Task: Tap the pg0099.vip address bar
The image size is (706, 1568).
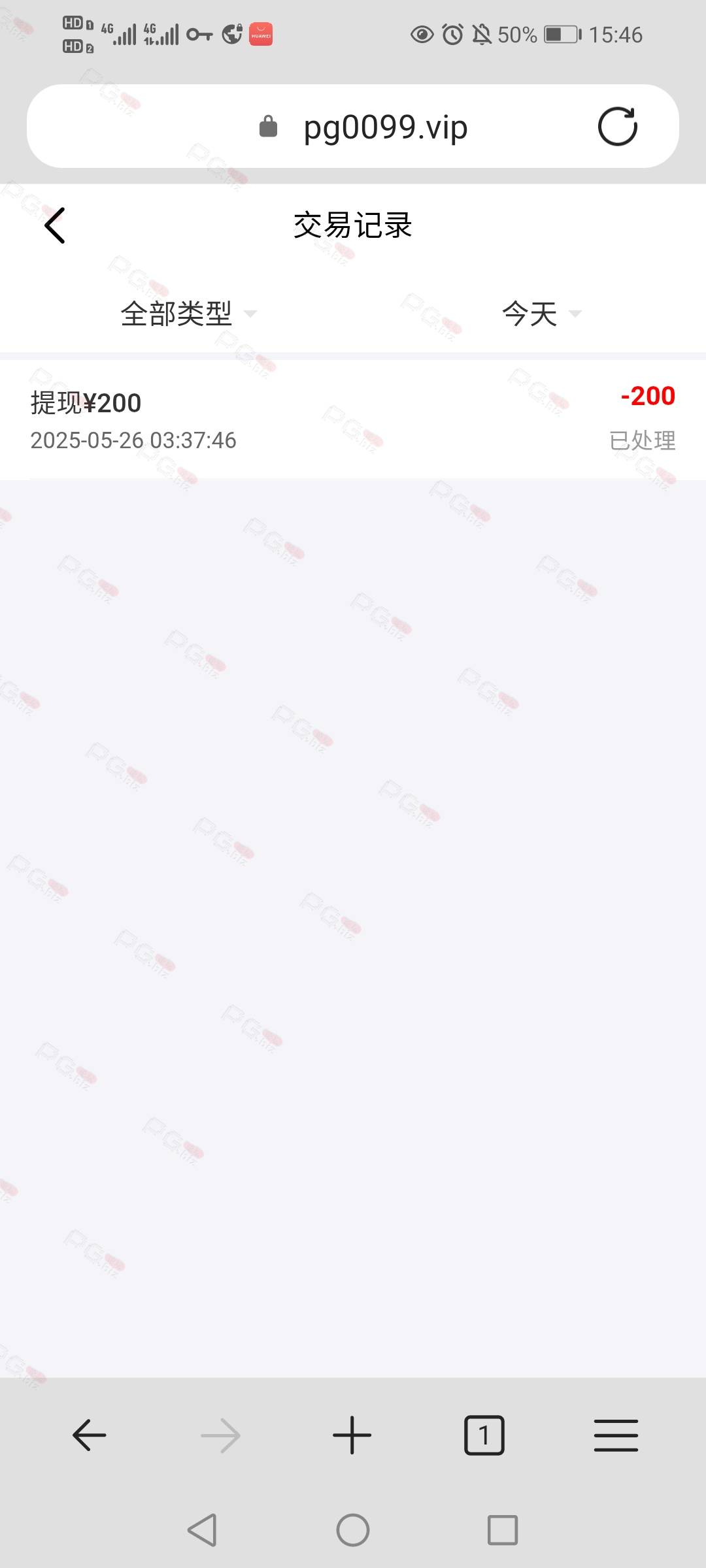Action: (353, 126)
